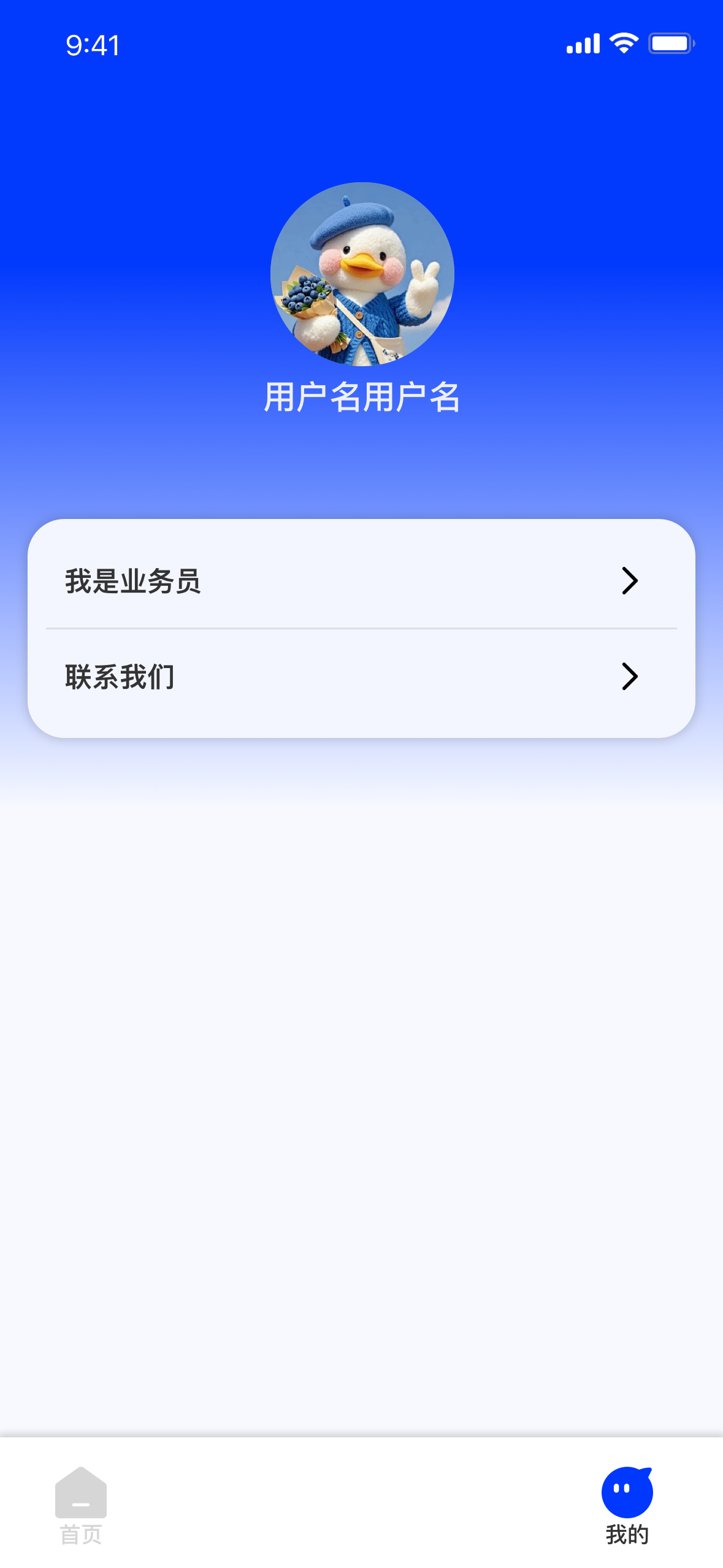Viewport: 723px width, 1568px height.
Task: Open the 联系我们 row
Action: tap(361, 677)
